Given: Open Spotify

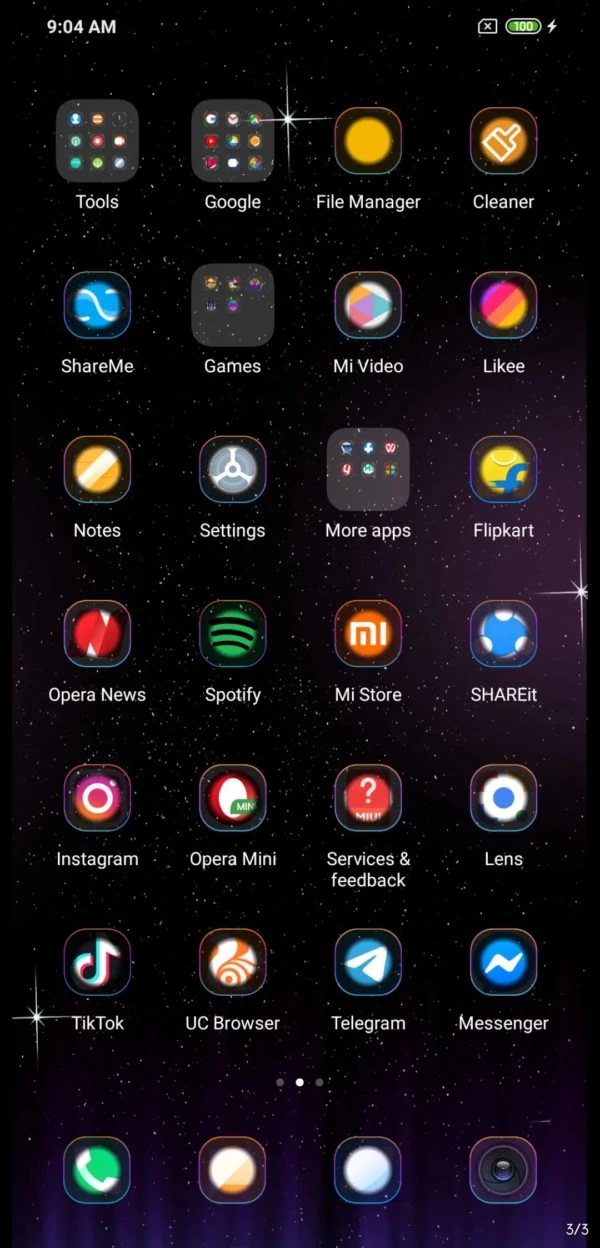Looking at the screenshot, I should click(233, 633).
